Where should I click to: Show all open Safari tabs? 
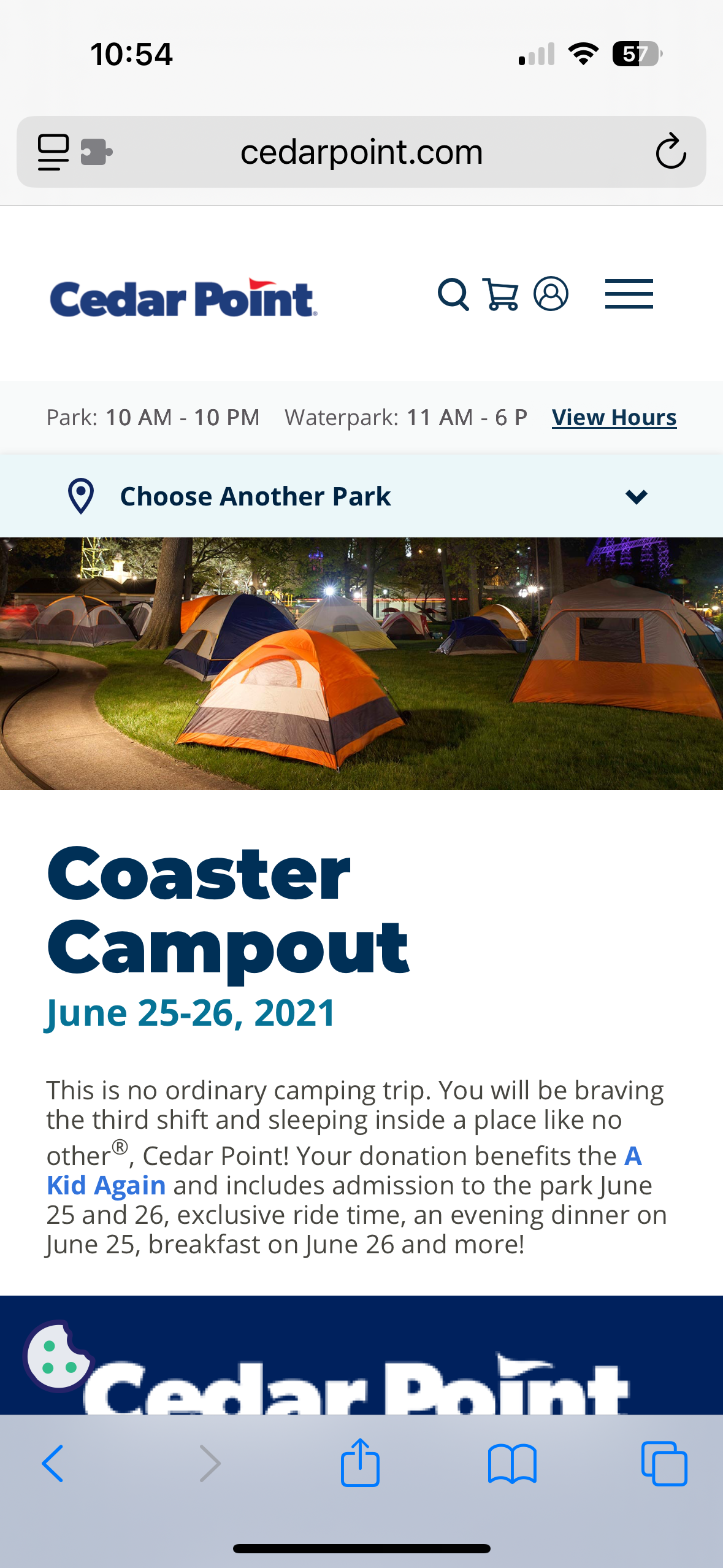[664, 1464]
